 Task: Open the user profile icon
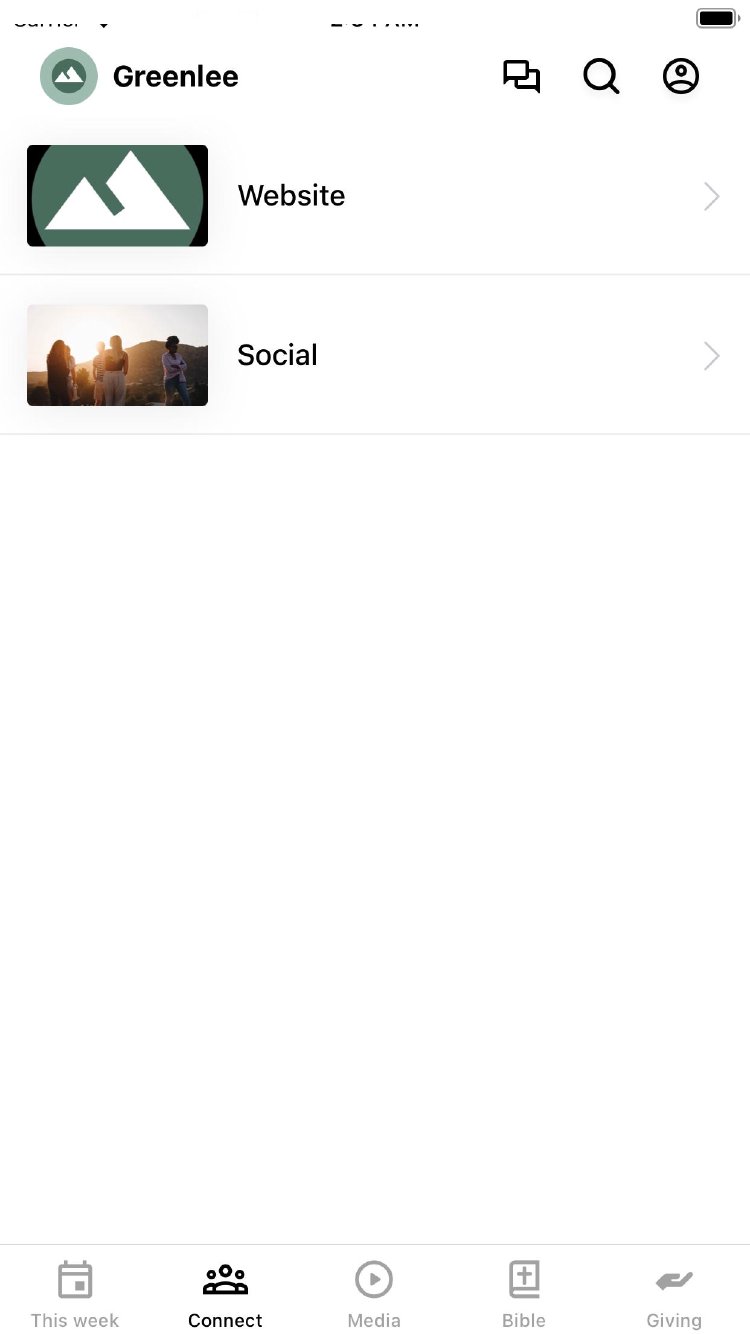click(x=681, y=77)
